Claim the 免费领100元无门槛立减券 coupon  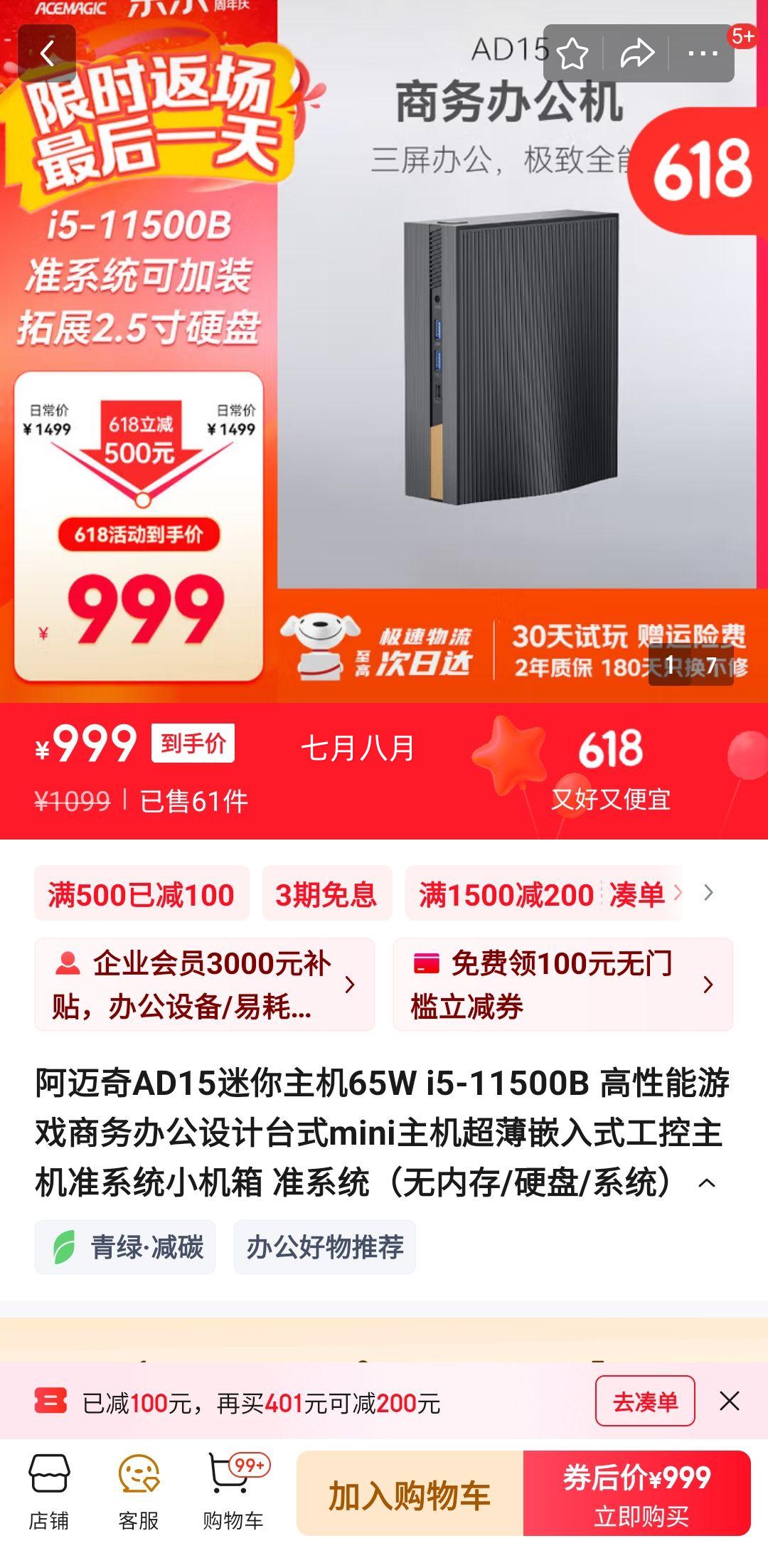pyautogui.click(x=562, y=985)
